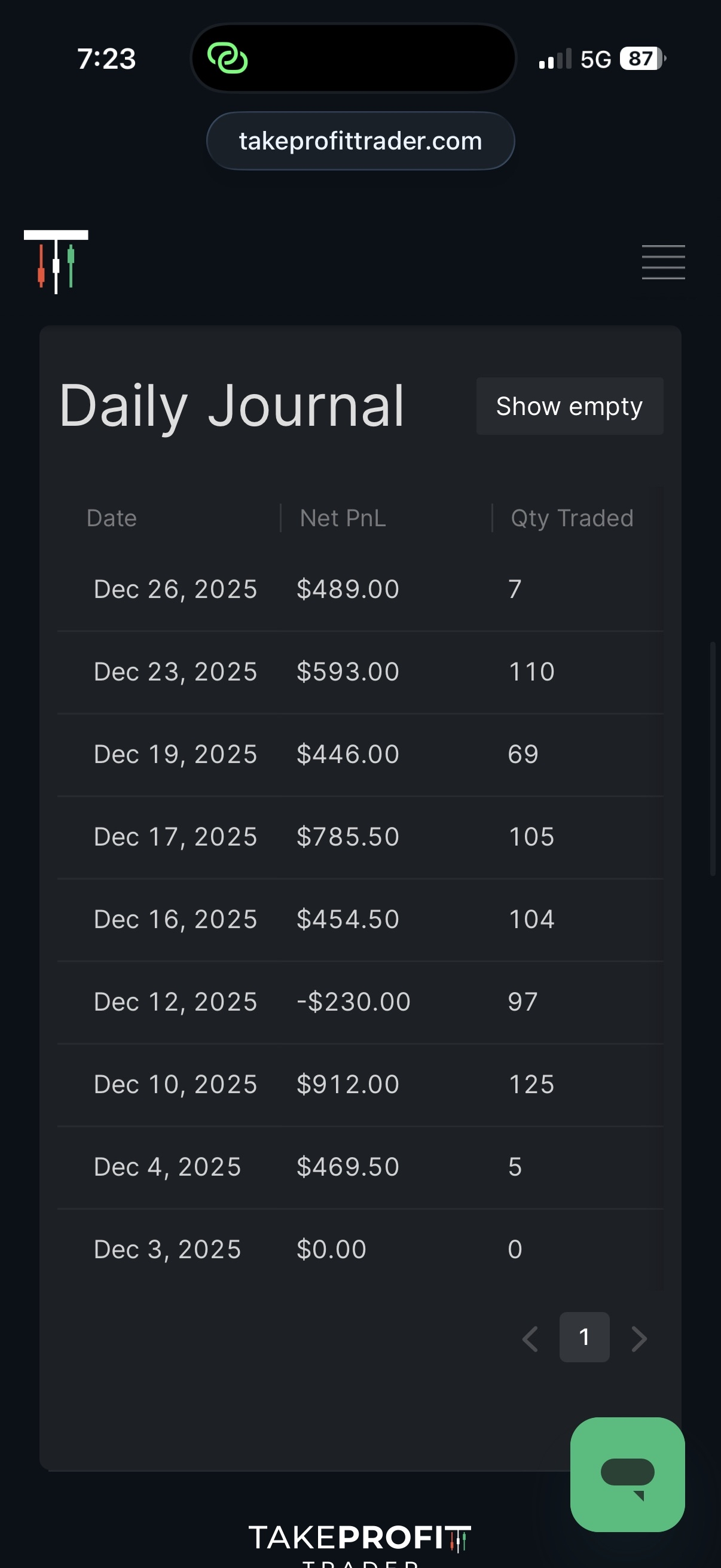Open the hamburger navigation menu
This screenshot has width=721, height=1568.
[662, 263]
